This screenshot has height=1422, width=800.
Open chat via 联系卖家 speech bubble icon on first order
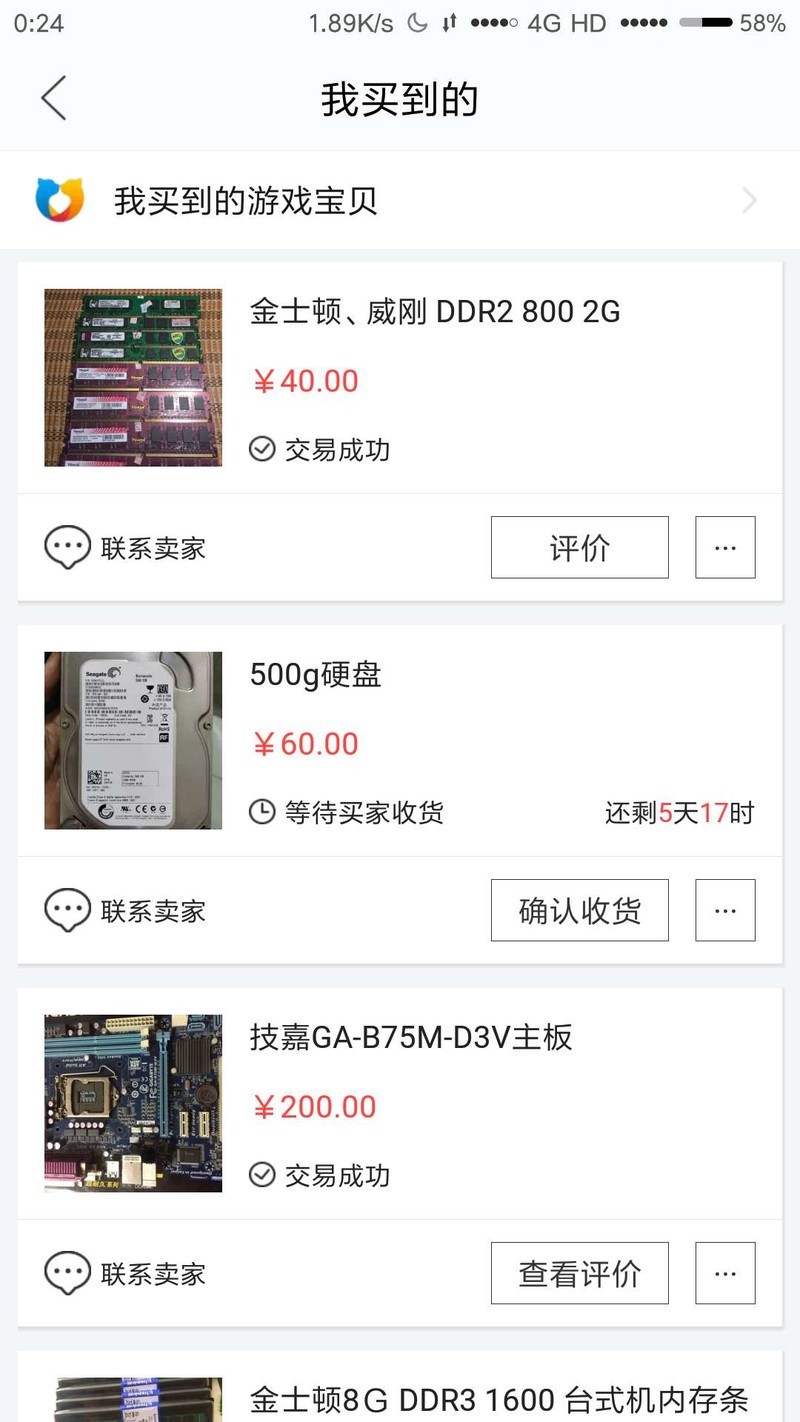coord(67,547)
